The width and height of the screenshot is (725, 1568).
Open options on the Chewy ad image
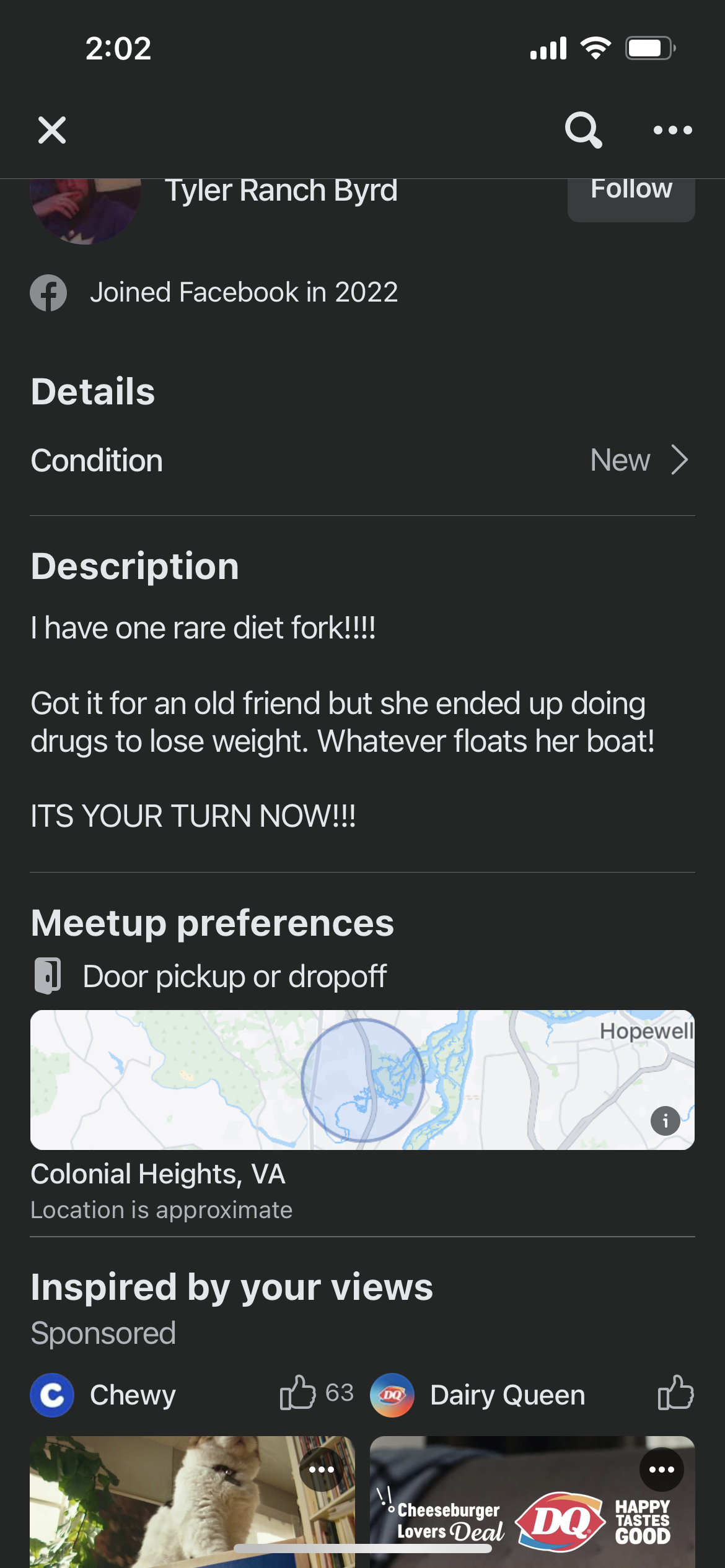(322, 1470)
